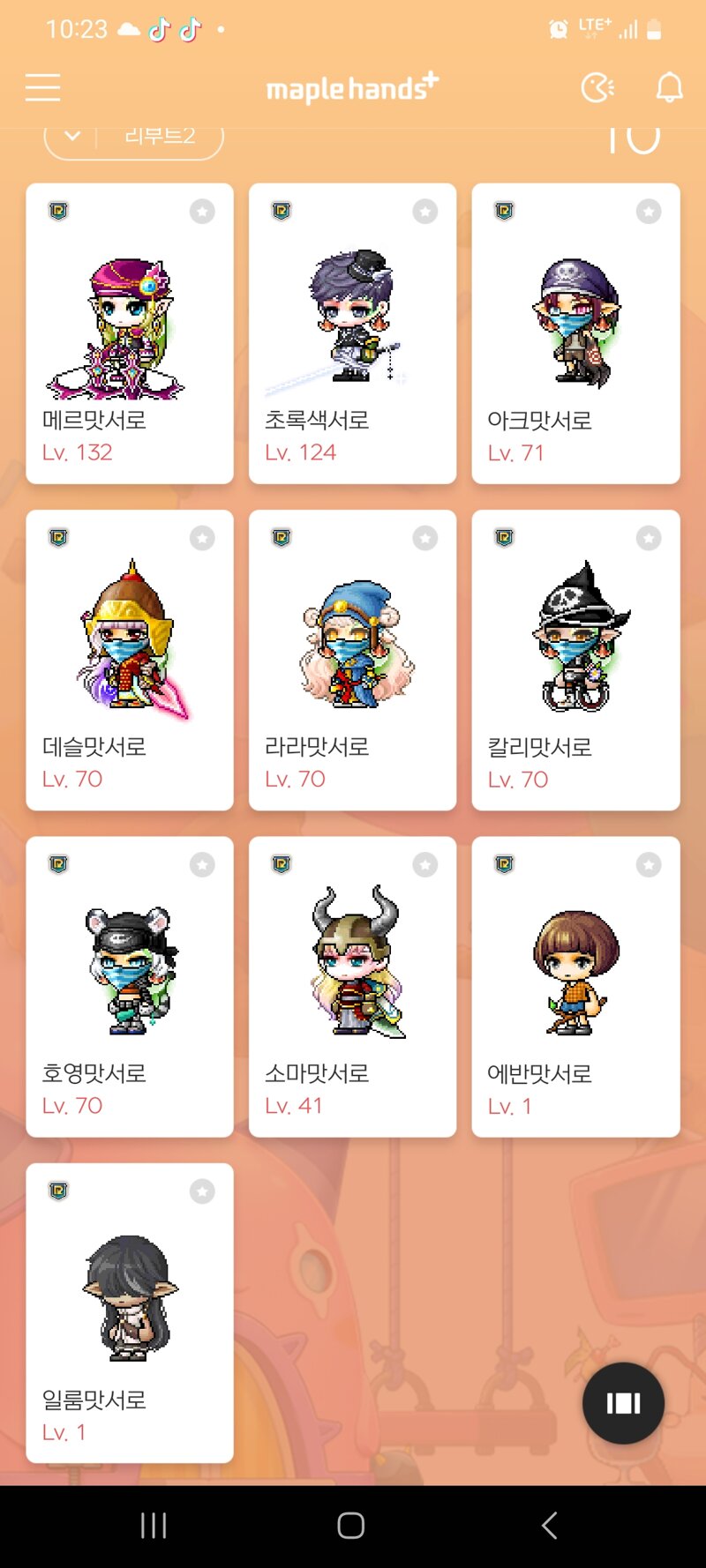This screenshot has width=706, height=1568.
Task: Open the hamburger menu
Action: tap(42, 87)
